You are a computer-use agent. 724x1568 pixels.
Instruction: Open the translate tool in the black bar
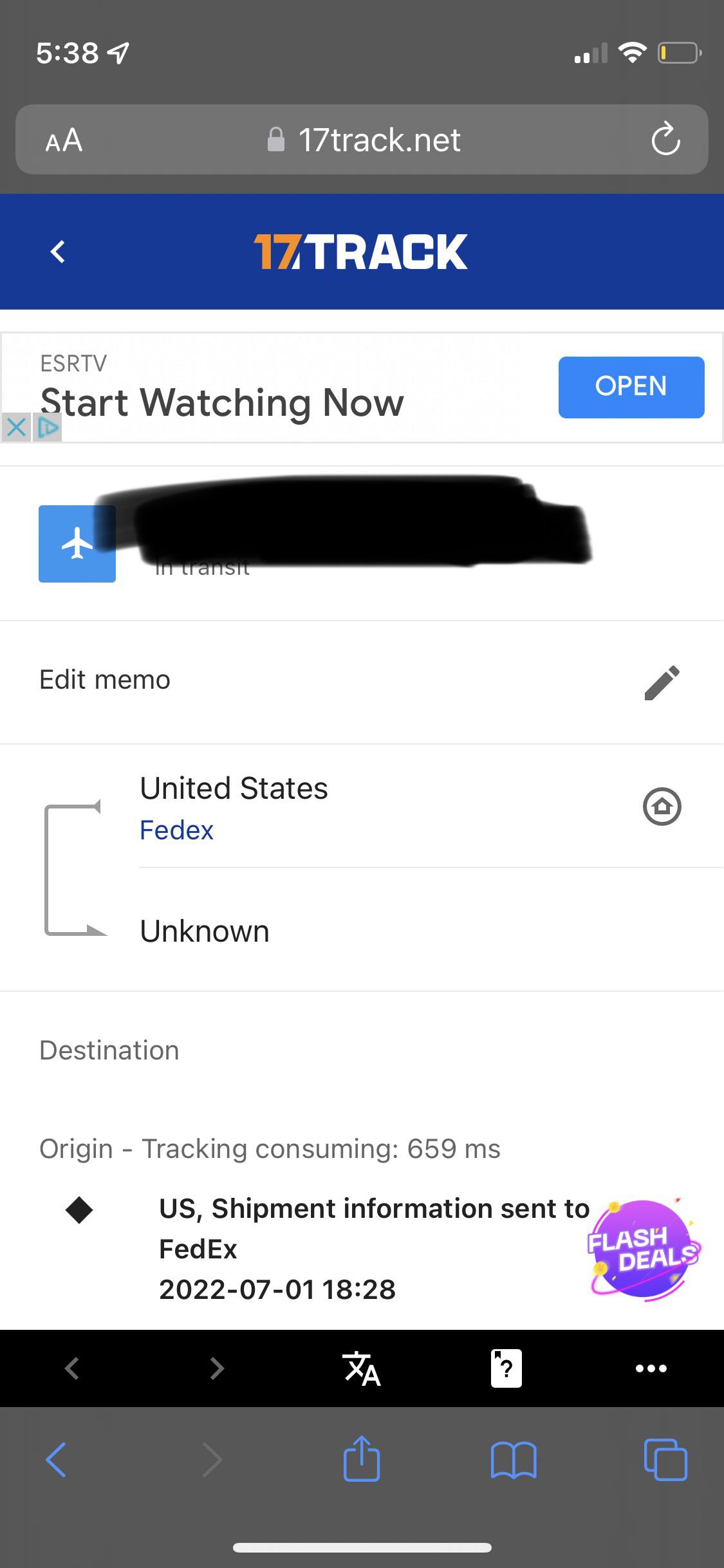362,1368
